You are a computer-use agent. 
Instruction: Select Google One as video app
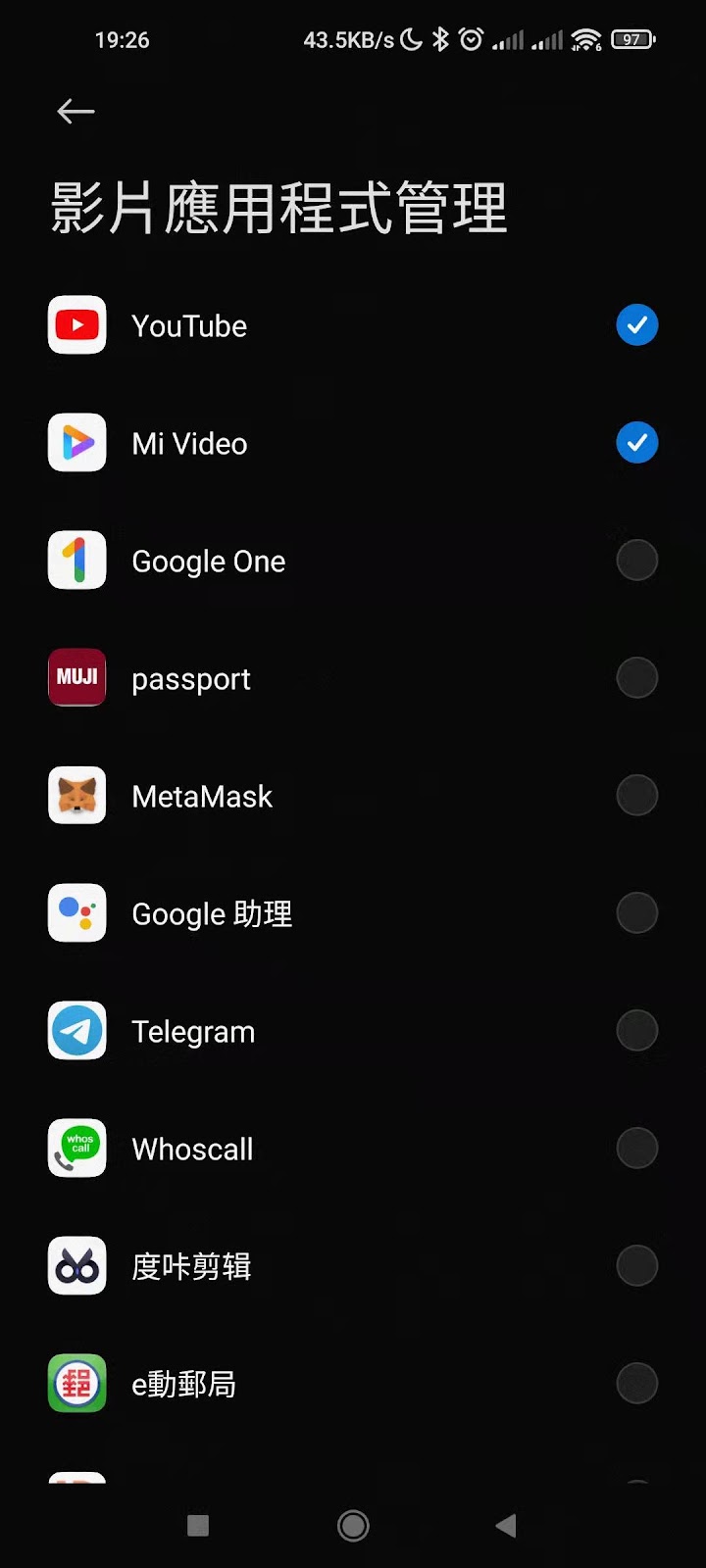tap(636, 561)
